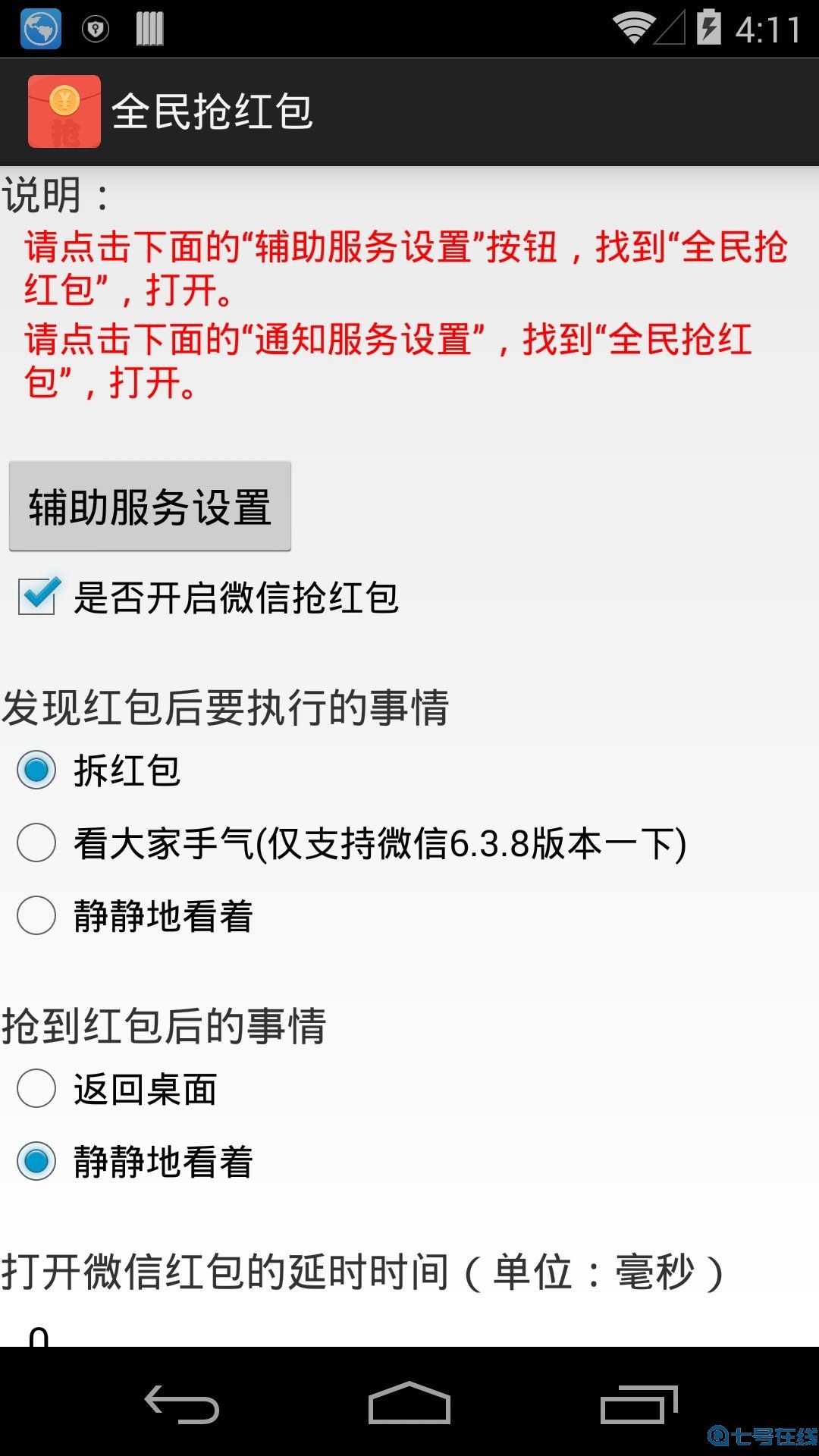Image resolution: width=819 pixels, height=1456 pixels.
Task: Choose 静静地看着 under 抢到红包后的事情
Action: 37,1162
